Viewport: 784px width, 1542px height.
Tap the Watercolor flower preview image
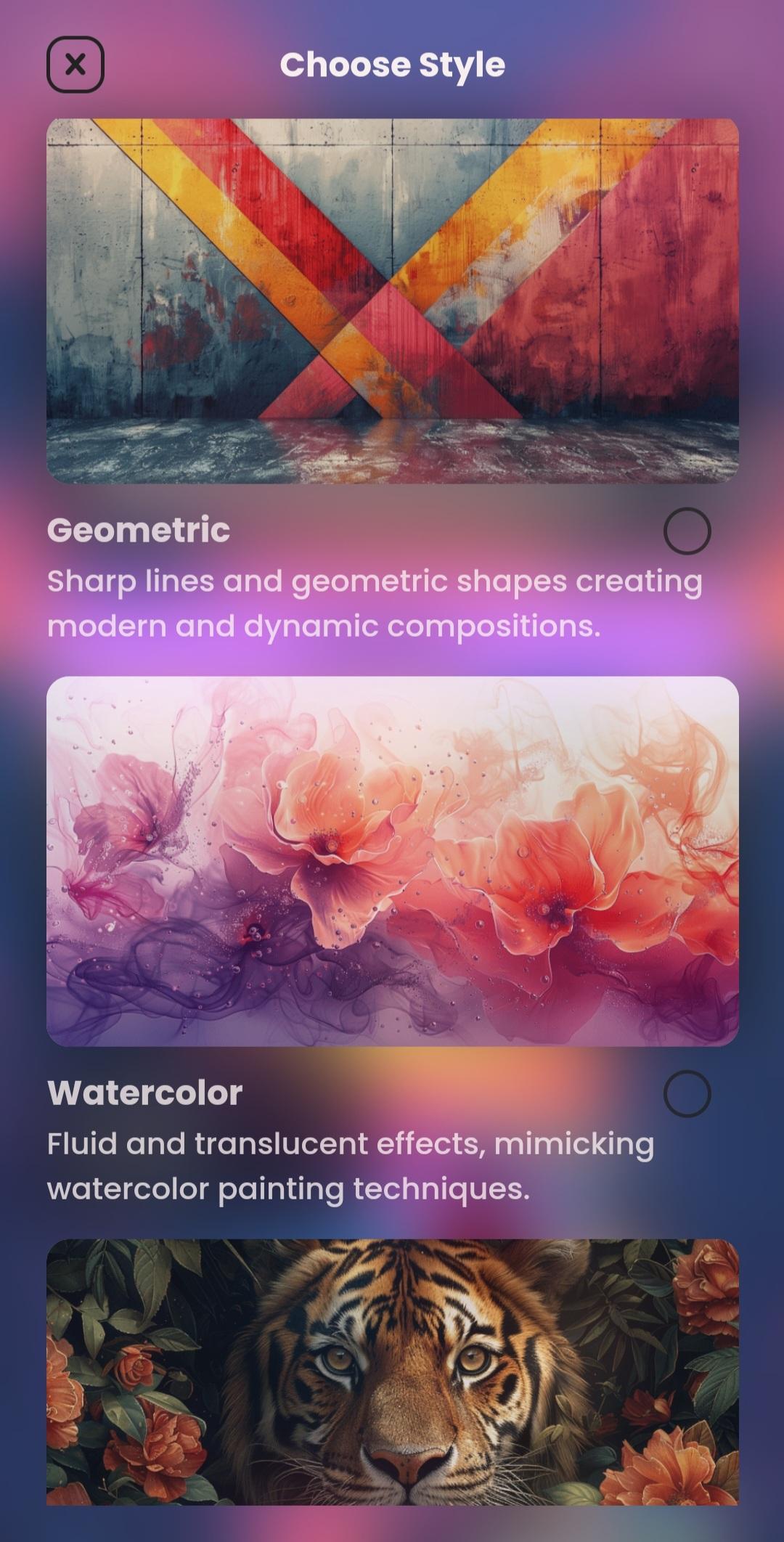(393, 861)
